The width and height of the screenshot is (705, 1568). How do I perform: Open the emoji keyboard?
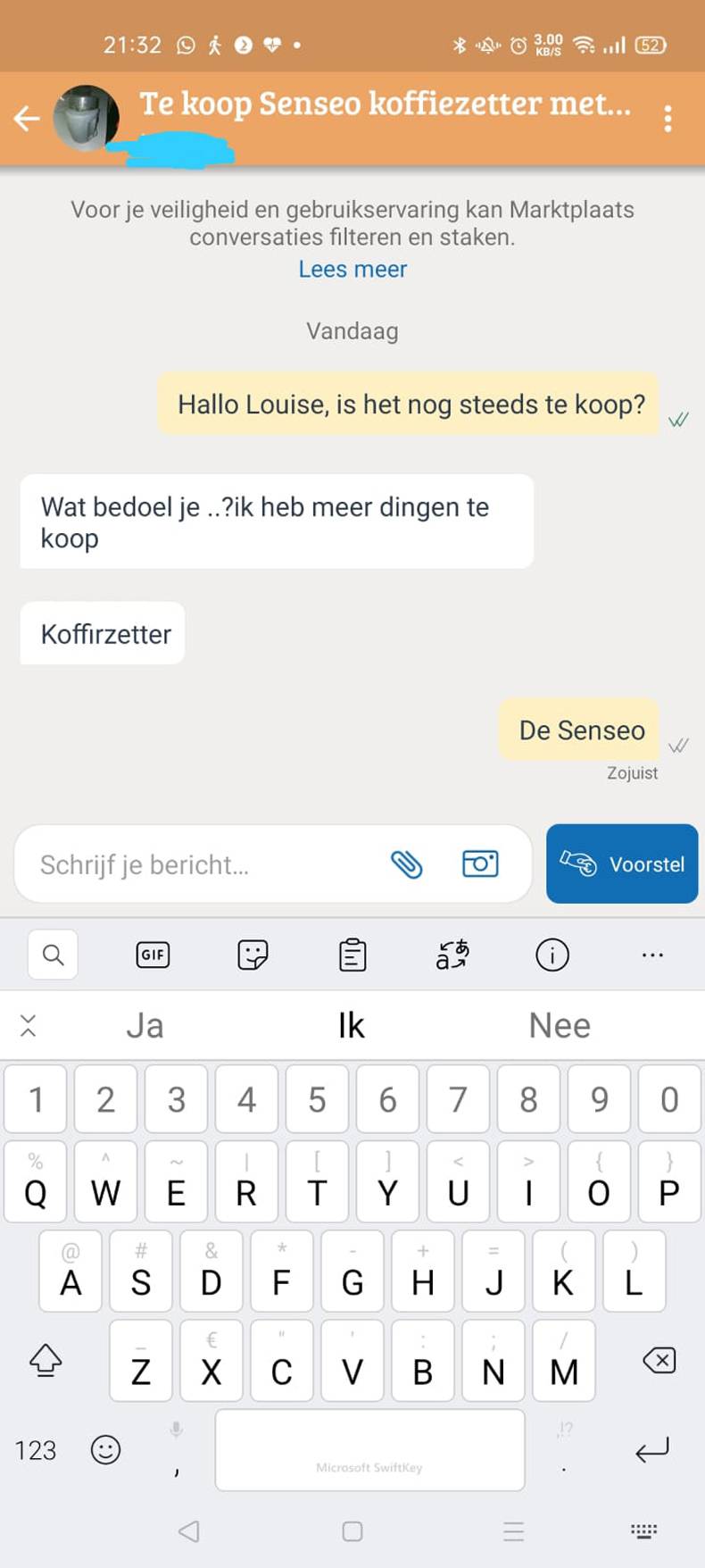[x=105, y=1449]
